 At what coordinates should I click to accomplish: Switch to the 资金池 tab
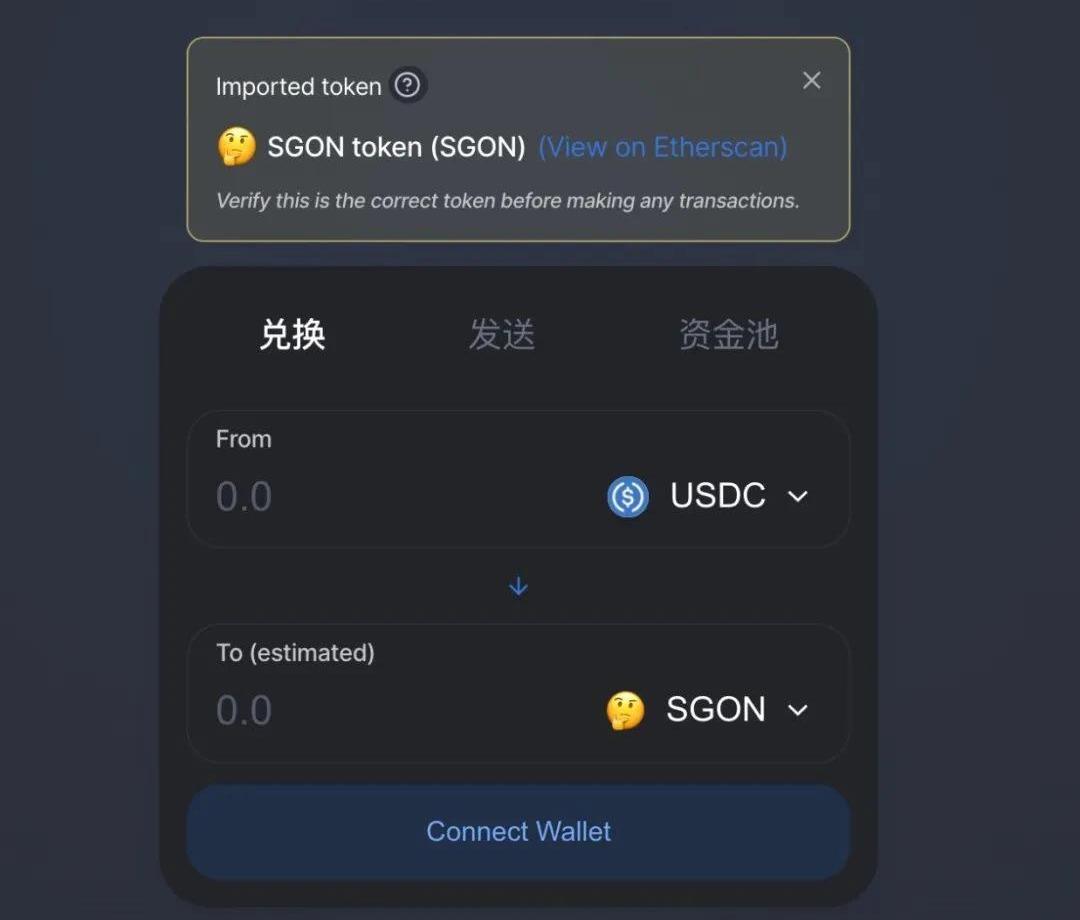[x=728, y=334]
